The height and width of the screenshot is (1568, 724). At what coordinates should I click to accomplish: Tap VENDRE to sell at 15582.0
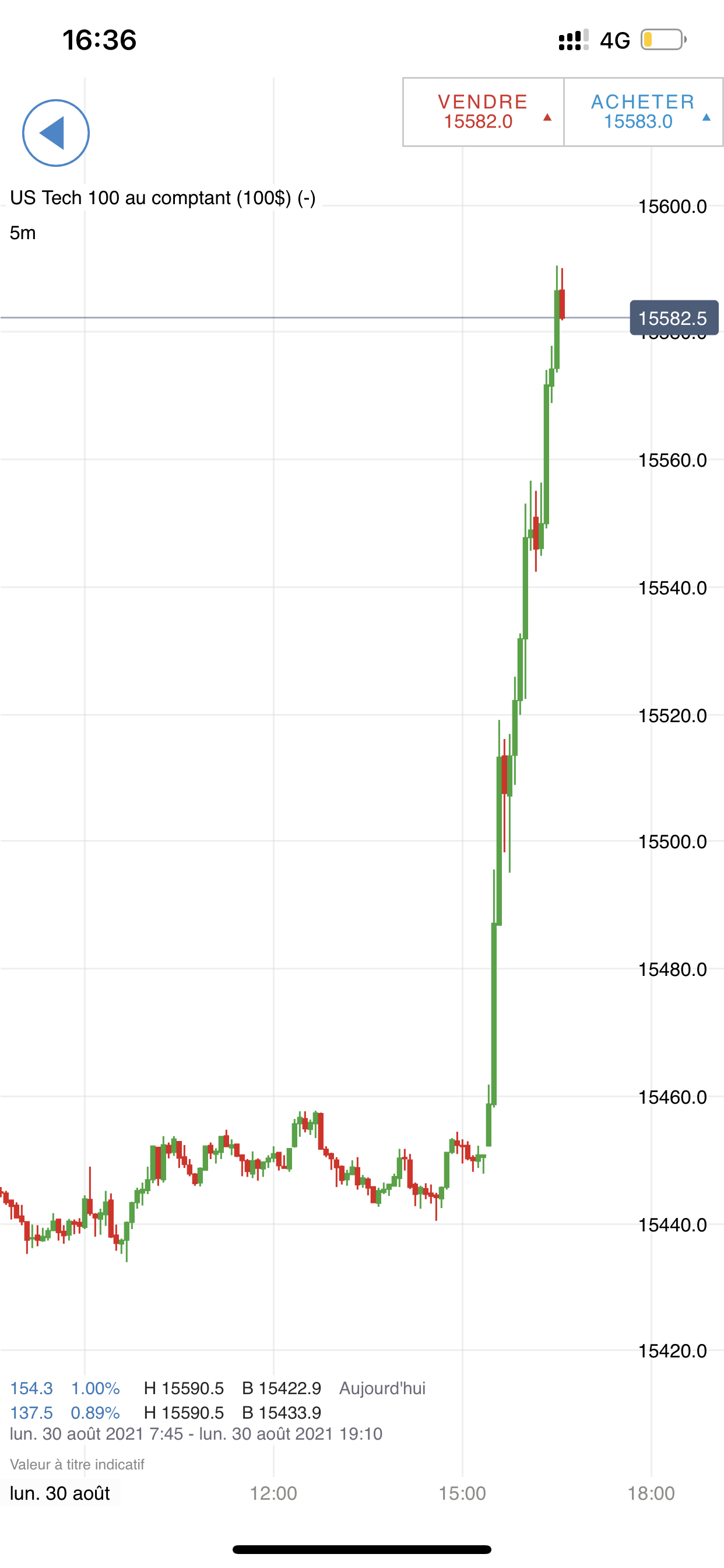click(x=483, y=112)
